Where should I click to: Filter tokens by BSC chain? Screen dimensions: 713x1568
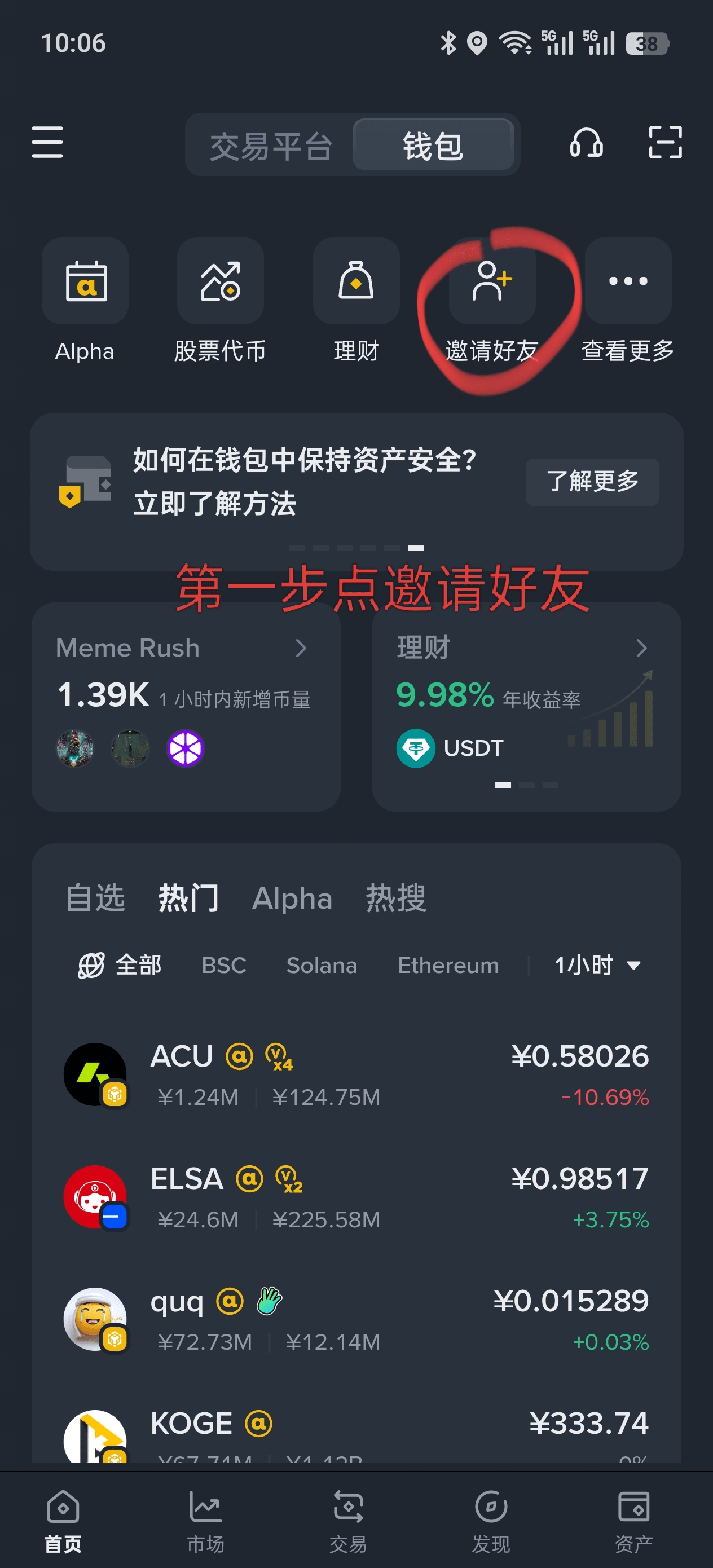tap(223, 965)
